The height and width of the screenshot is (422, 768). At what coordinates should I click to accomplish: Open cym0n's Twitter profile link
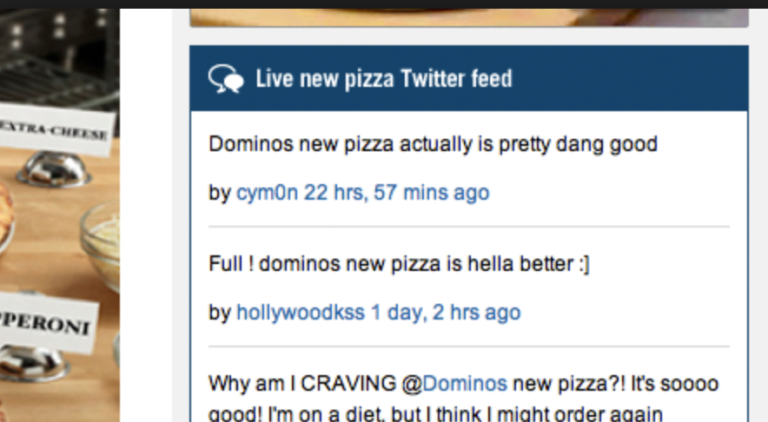(267, 193)
